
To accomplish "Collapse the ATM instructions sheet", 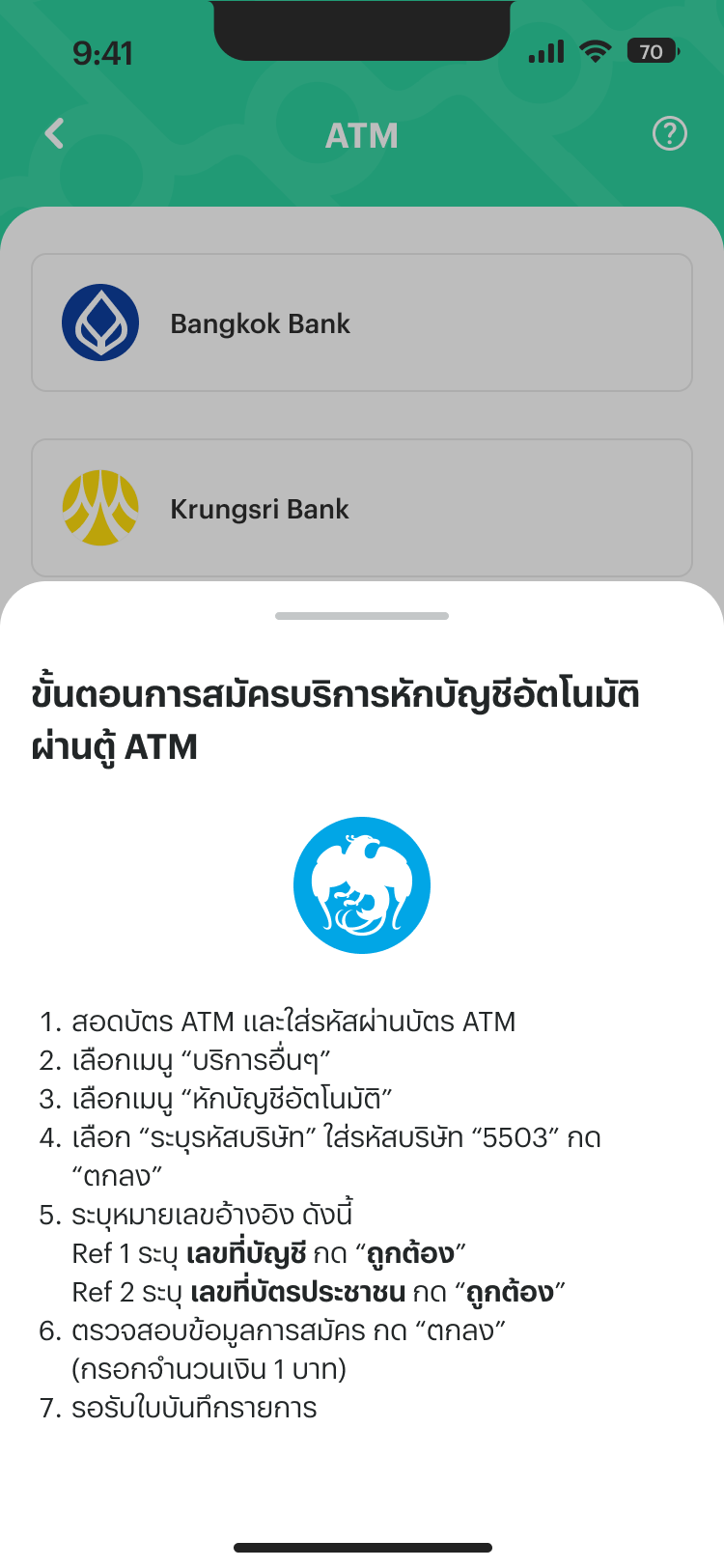I will pyautogui.click(x=362, y=614).
